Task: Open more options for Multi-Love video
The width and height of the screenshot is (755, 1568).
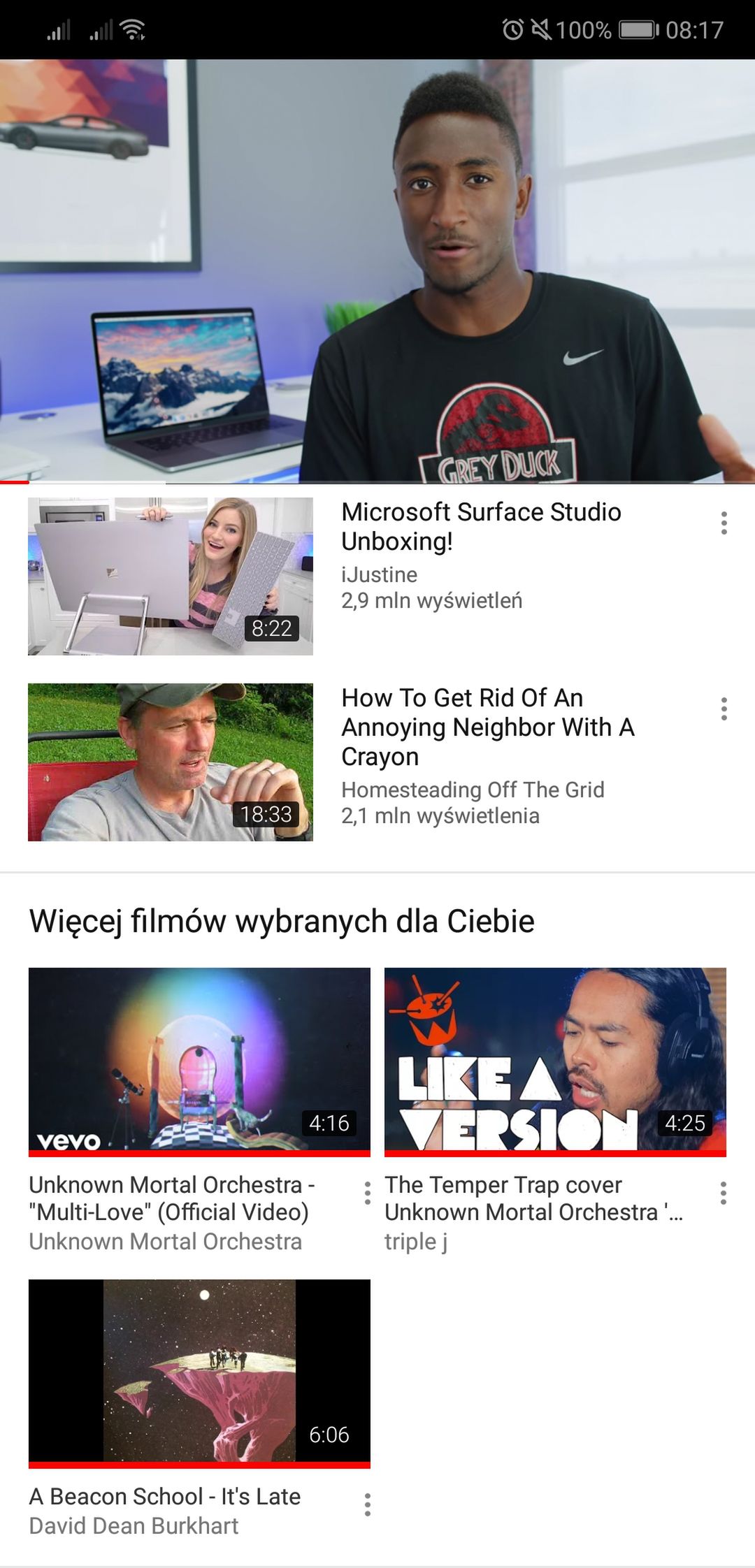Action: click(367, 1193)
